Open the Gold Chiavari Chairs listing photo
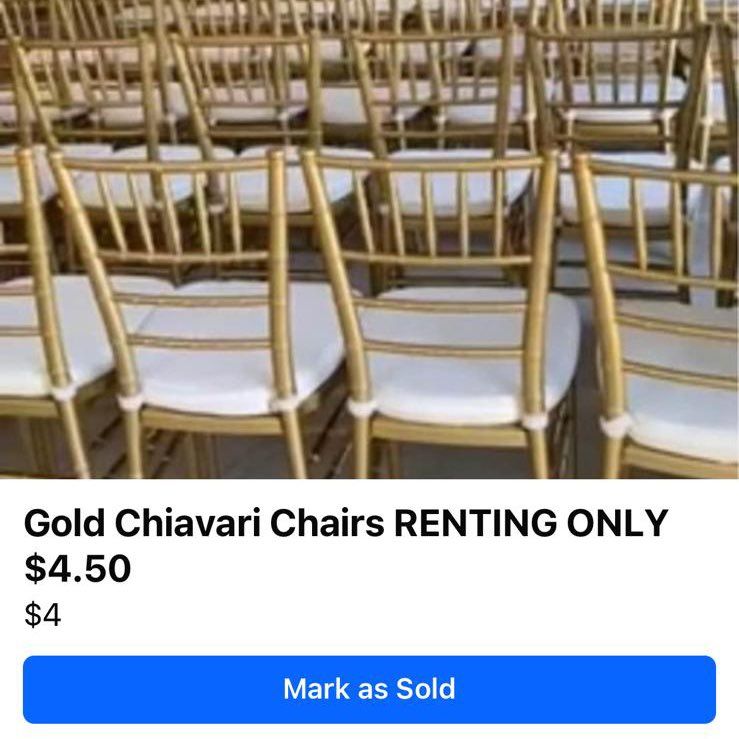 tap(369, 240)
